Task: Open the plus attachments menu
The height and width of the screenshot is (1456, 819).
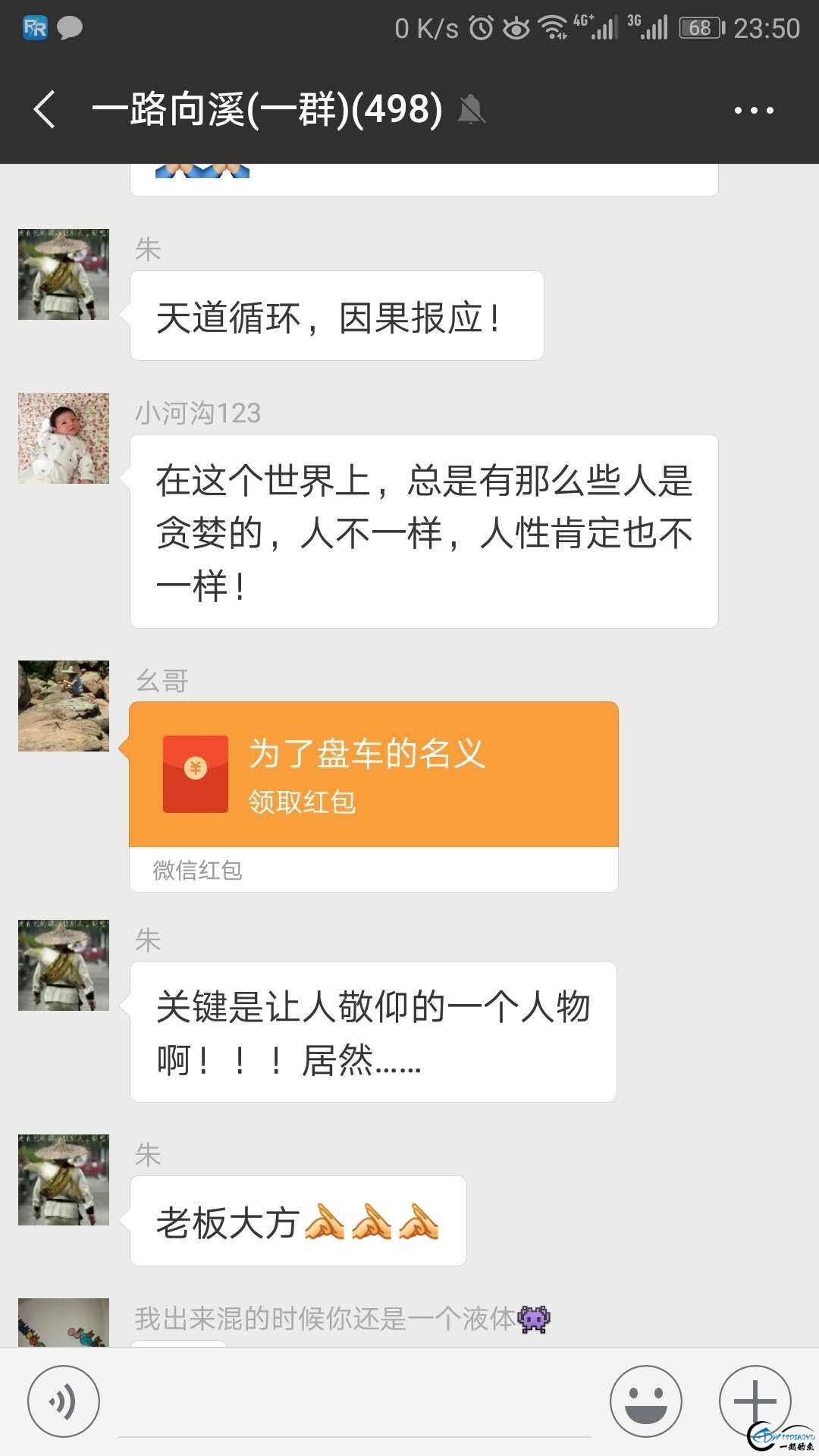Action: (x=755, y=1401)
